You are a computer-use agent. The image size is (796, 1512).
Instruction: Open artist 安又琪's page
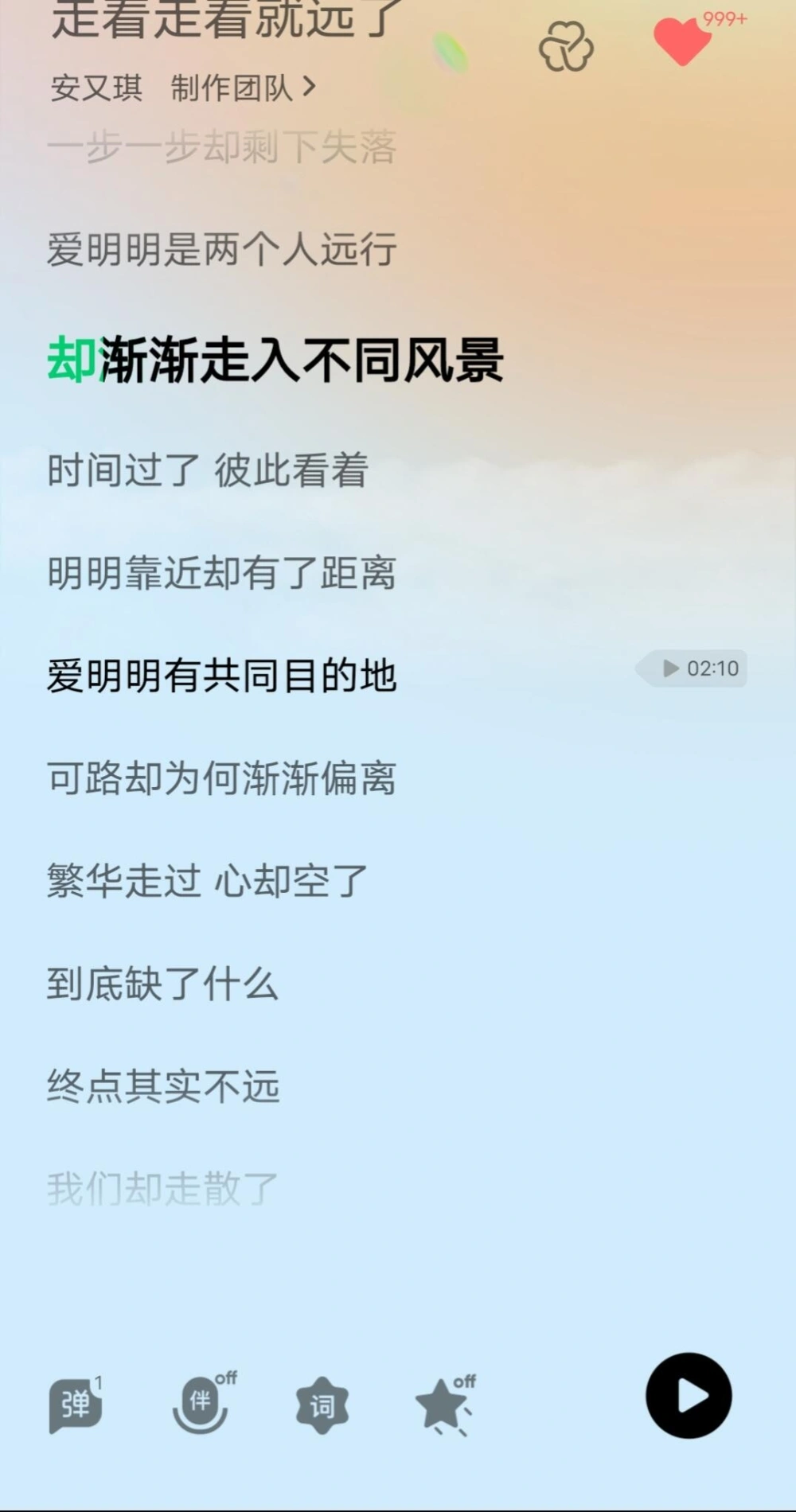click(x=96, y=88)
